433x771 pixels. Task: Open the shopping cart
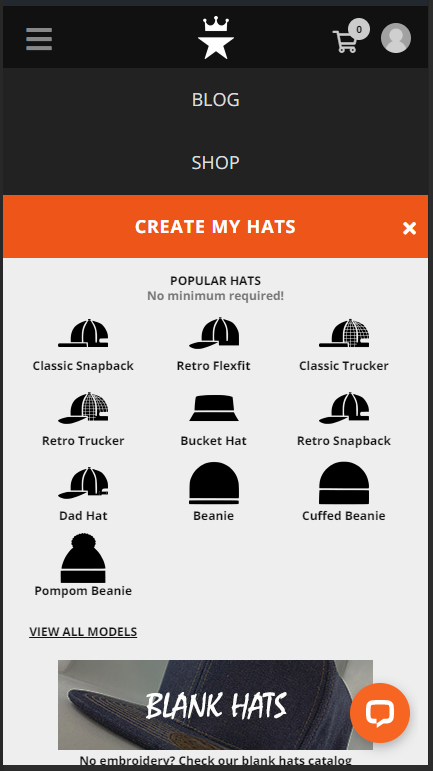coord(349,37)
